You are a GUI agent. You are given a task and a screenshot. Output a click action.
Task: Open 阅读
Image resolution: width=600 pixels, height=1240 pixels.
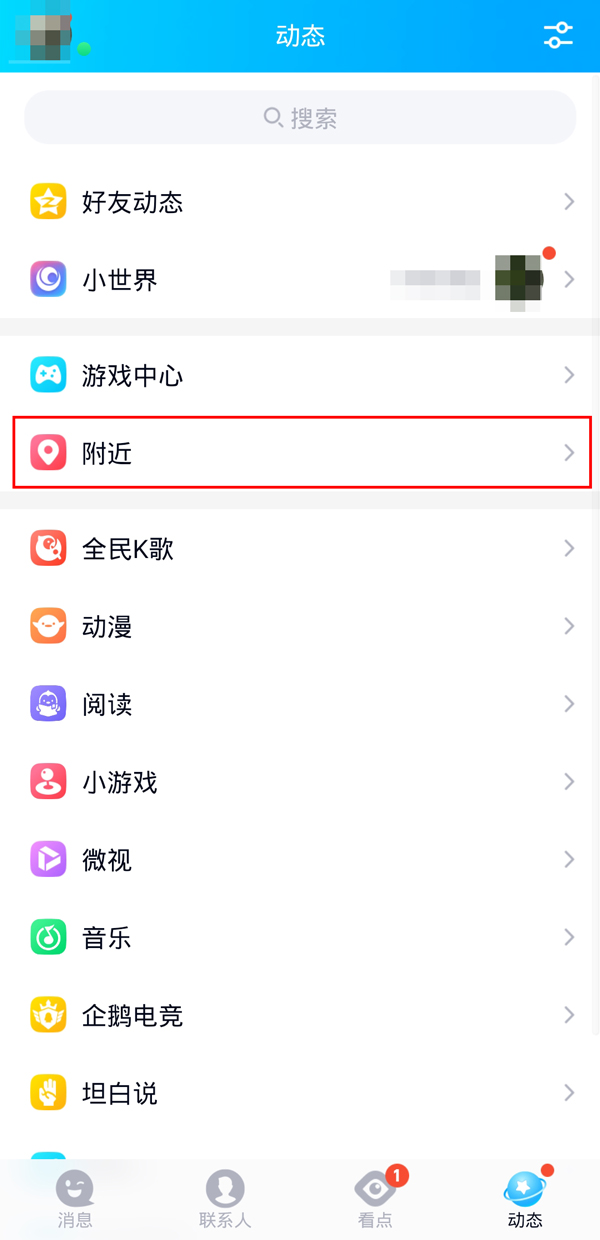coord(300,704)
